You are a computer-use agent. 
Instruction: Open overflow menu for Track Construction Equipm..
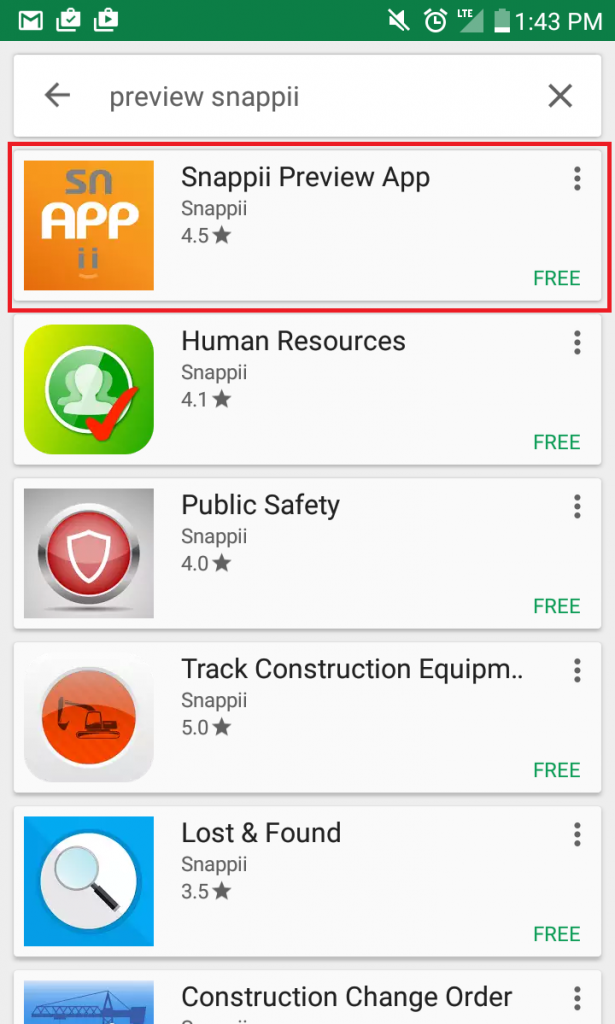pyautogui.click(x=577, y=670)
